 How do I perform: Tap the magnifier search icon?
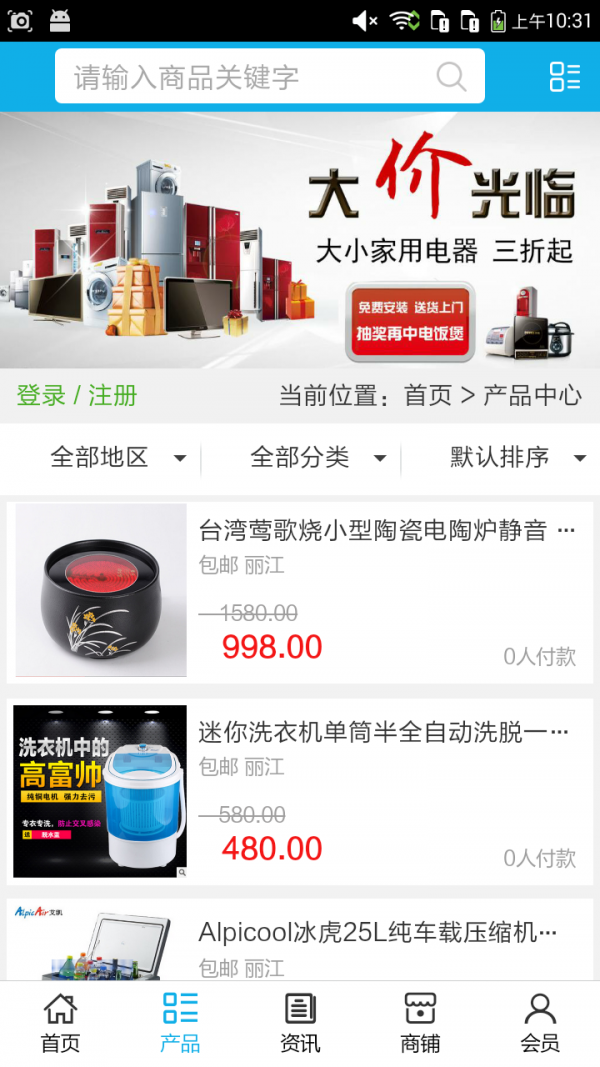click(451, 77)
